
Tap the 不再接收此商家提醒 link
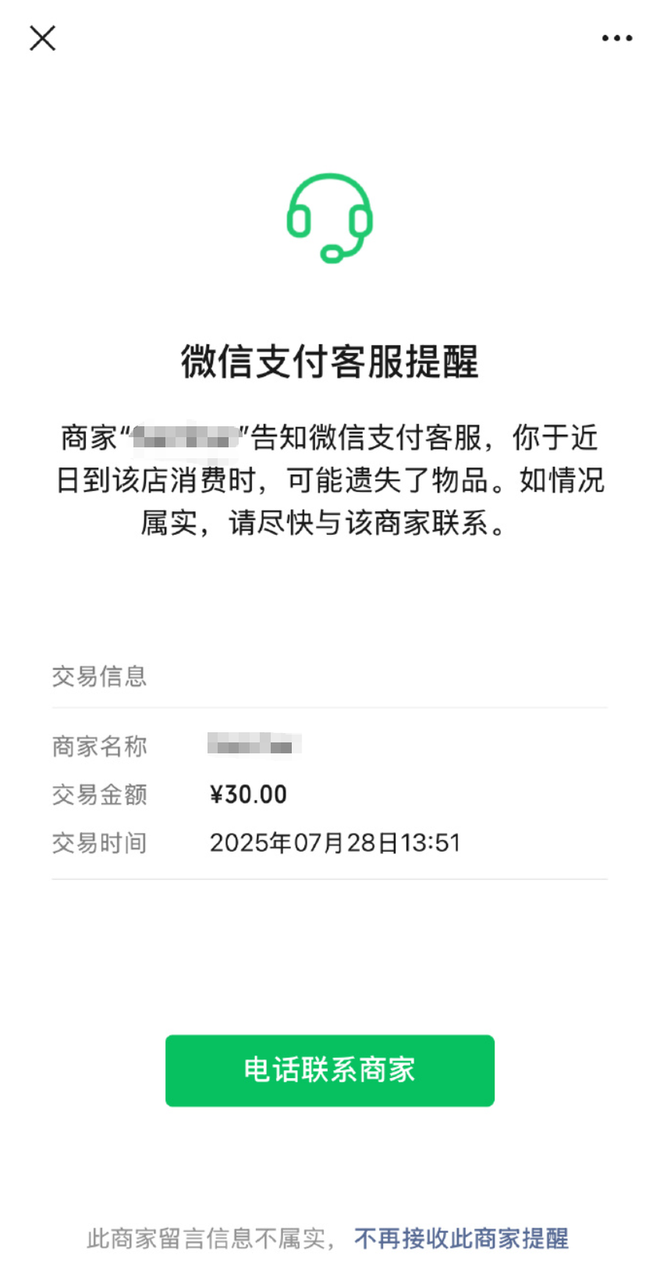(x=461, y=1239)
